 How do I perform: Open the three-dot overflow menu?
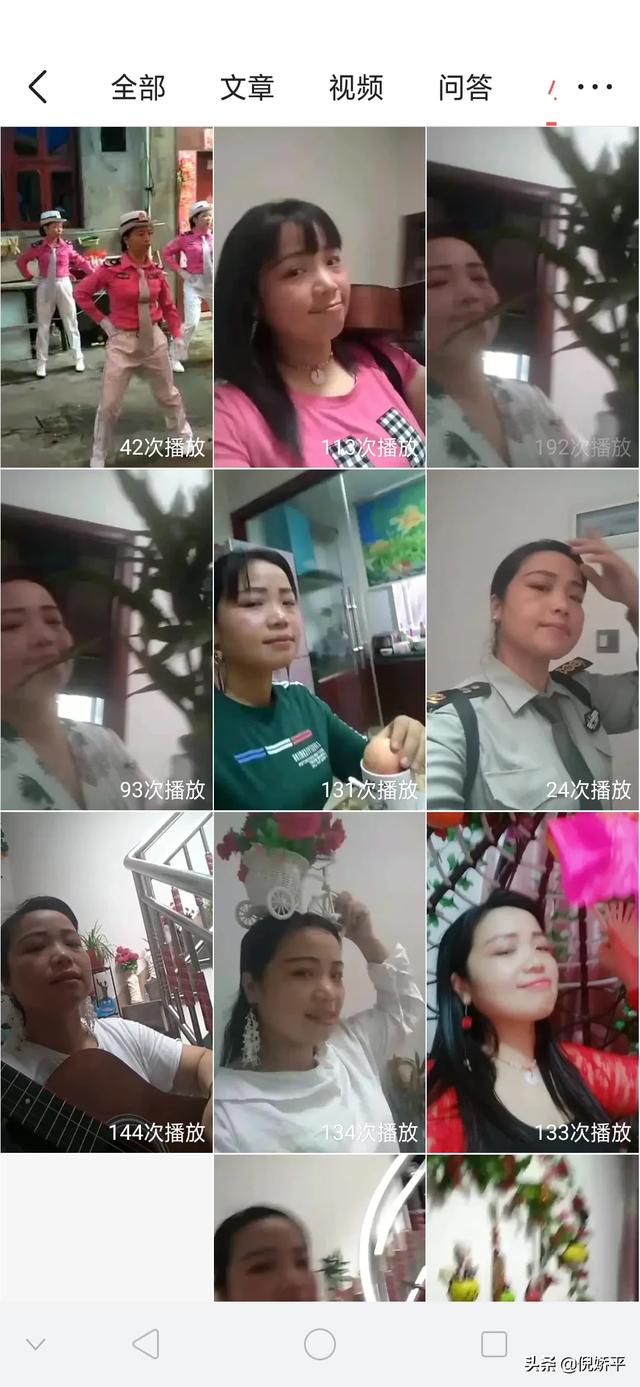click(595, 87)
